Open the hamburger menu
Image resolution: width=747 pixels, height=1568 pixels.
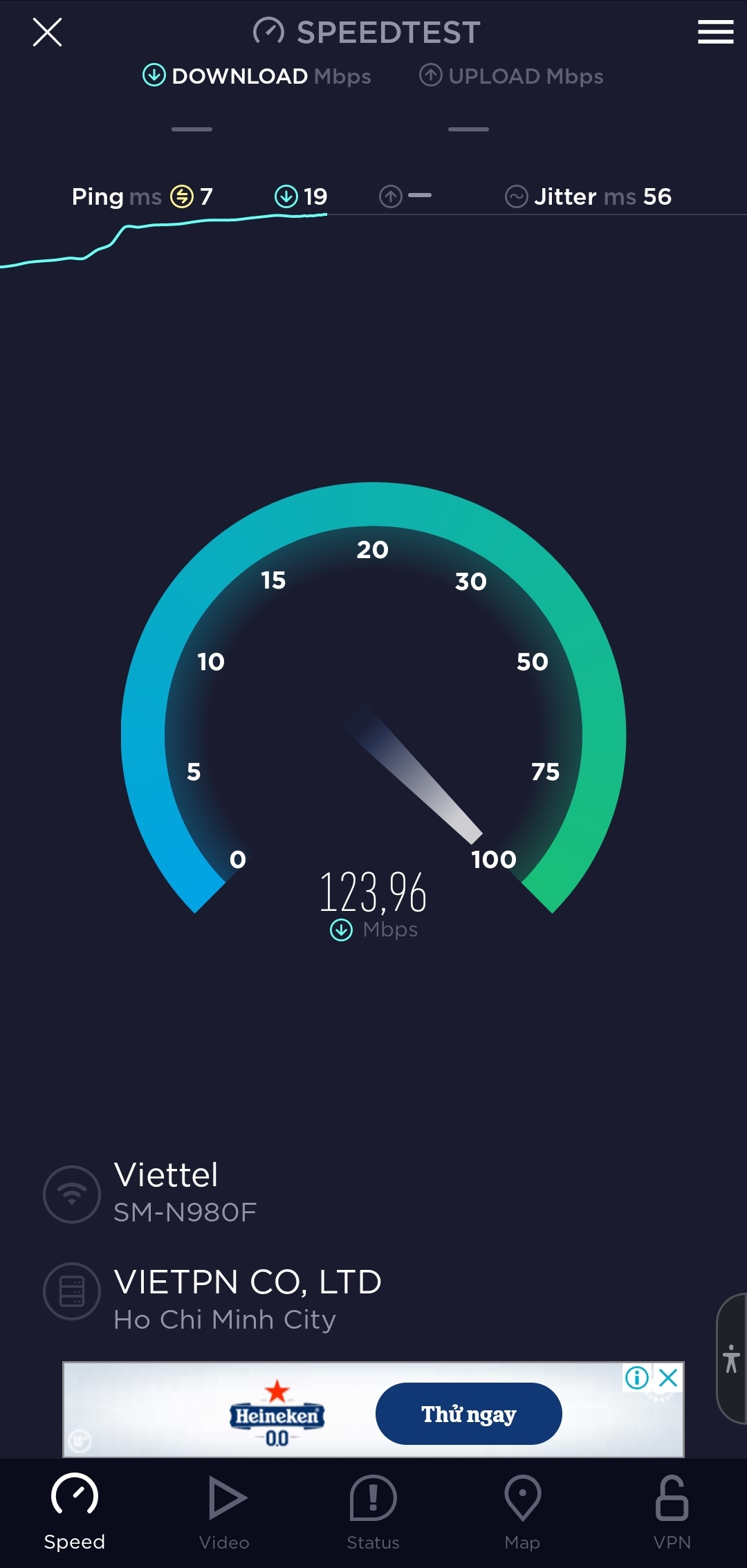[715, 32]
